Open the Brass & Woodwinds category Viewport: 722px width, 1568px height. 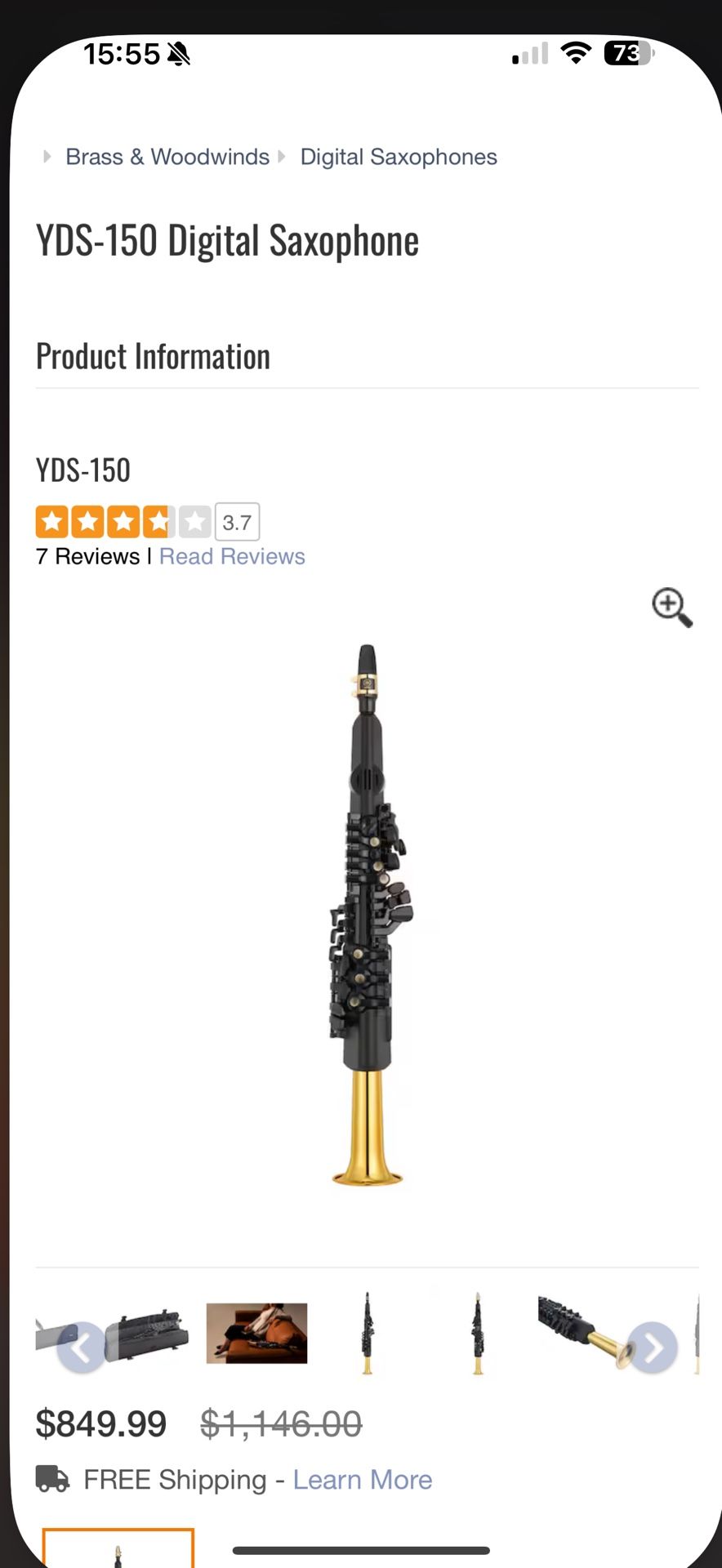167,156
